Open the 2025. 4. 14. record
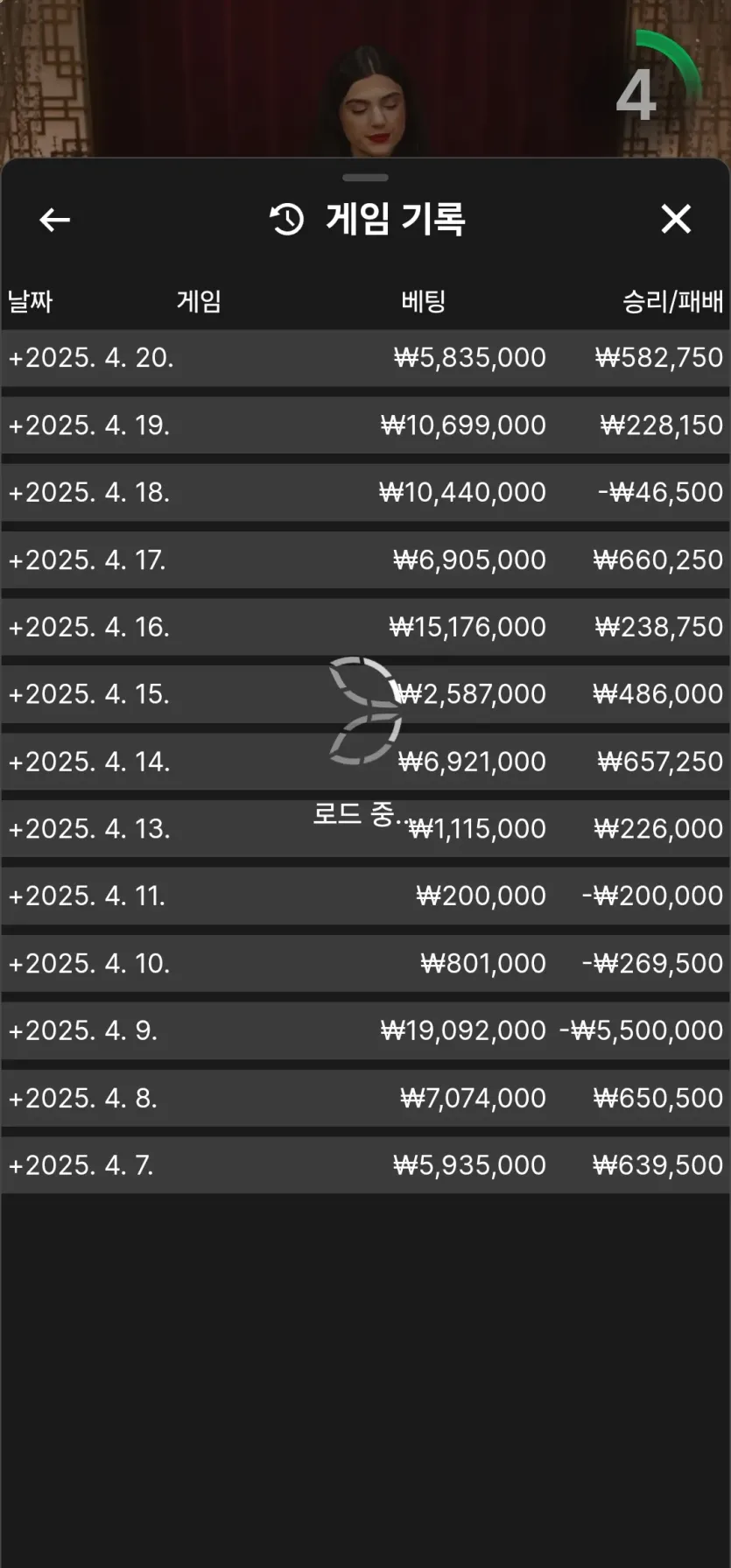The height and width of the screenshot is (1568, 731). click(365, 762)
